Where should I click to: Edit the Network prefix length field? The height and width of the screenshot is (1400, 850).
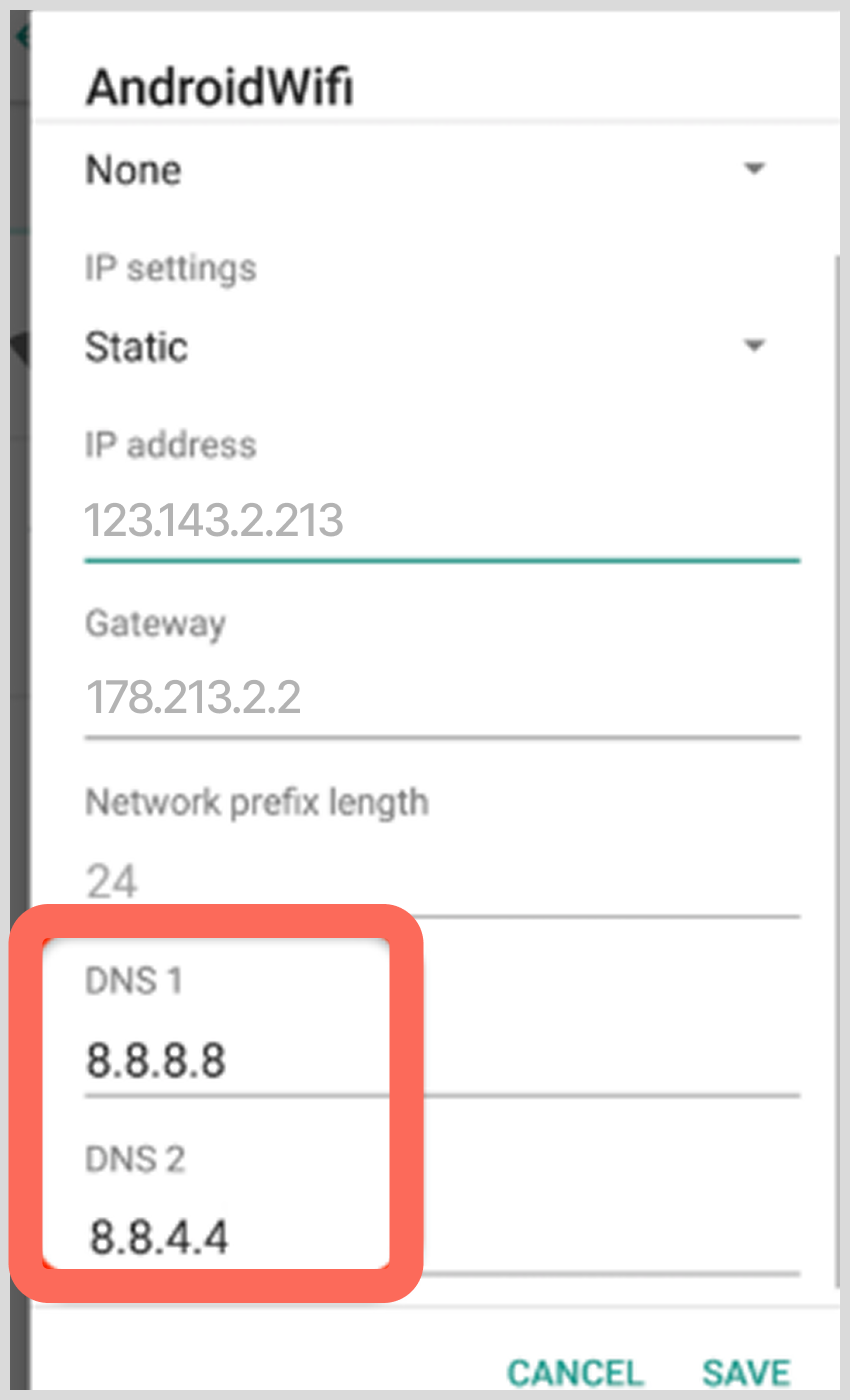(440, 881)
